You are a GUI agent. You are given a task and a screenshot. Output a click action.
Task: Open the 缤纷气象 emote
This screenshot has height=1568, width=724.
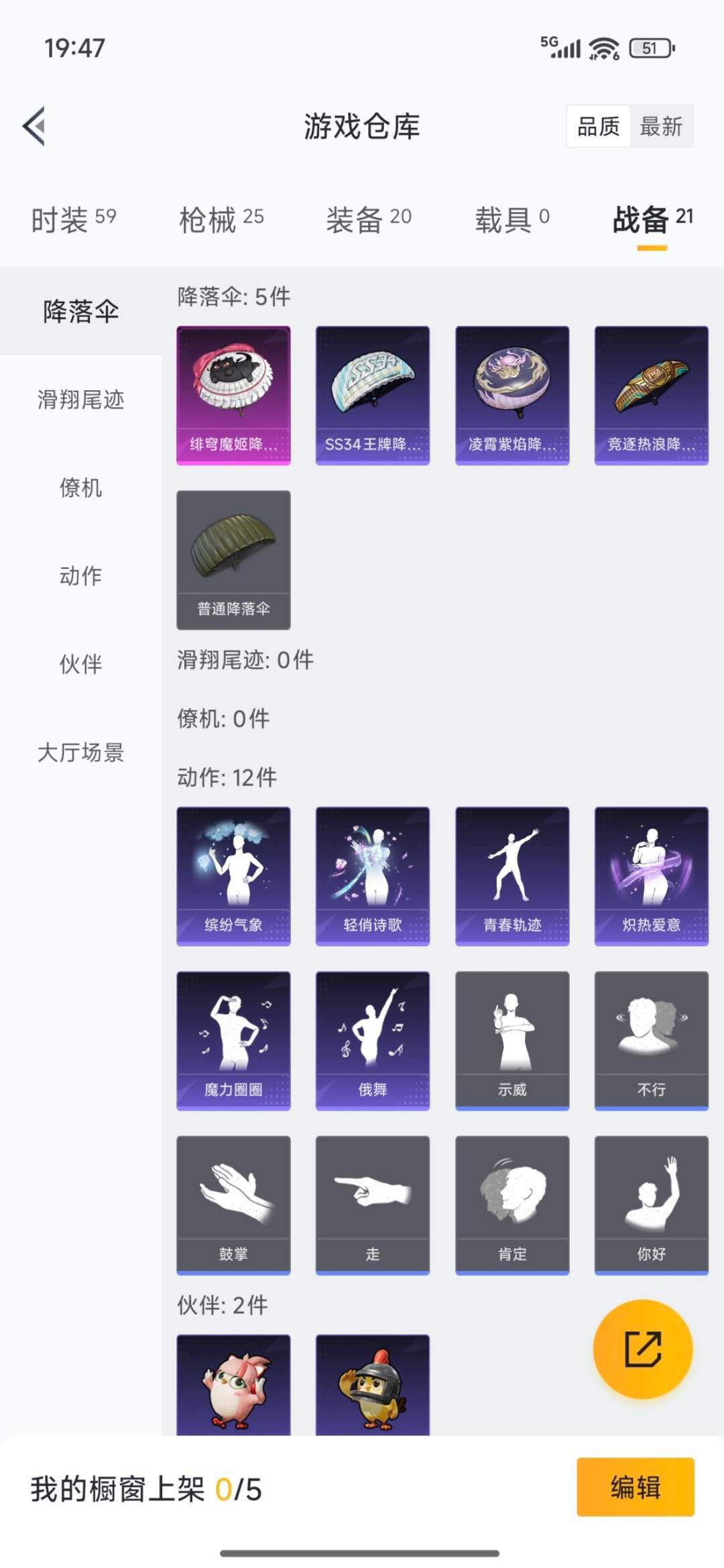click(233, 876)
